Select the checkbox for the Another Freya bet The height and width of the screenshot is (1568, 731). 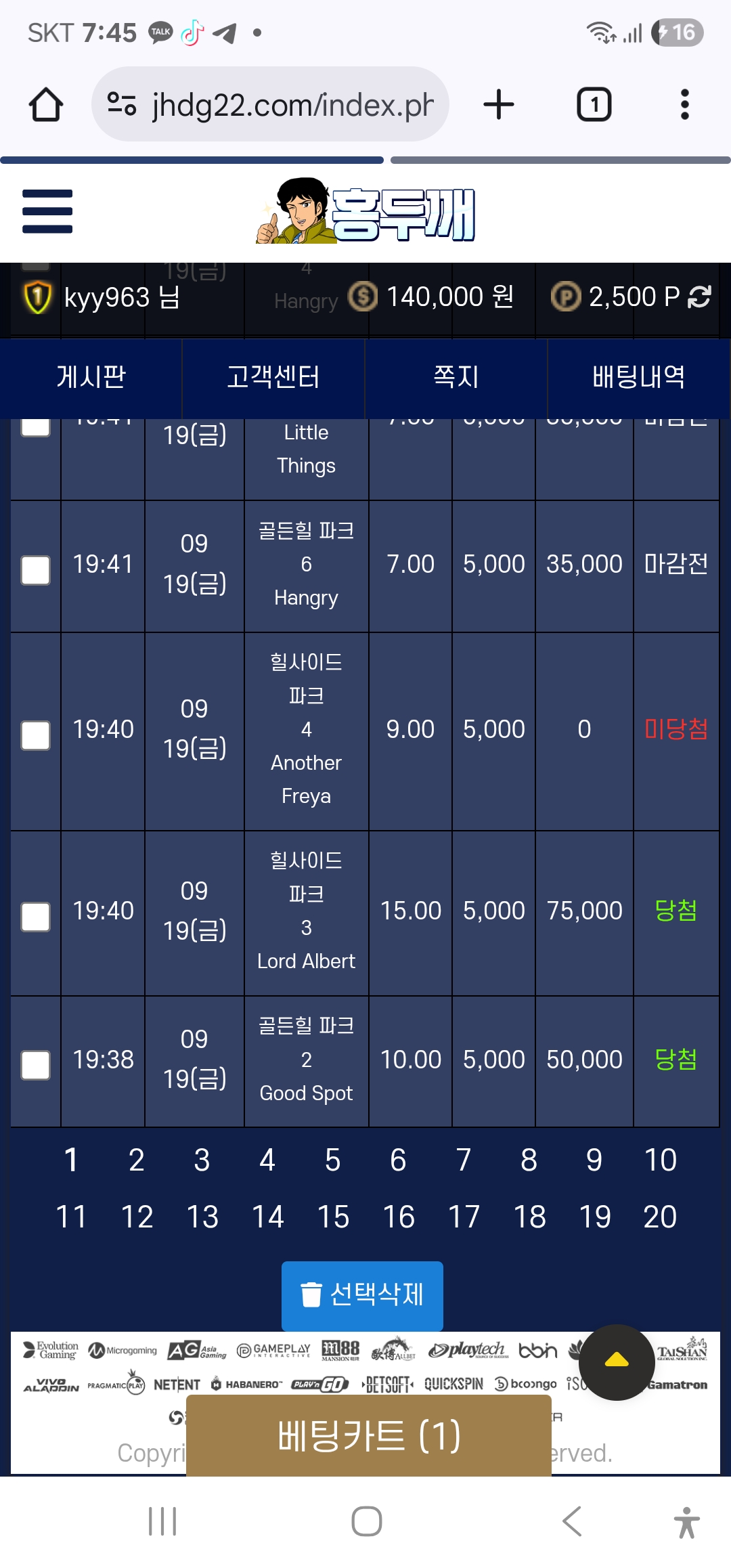(x=36, y=735)
